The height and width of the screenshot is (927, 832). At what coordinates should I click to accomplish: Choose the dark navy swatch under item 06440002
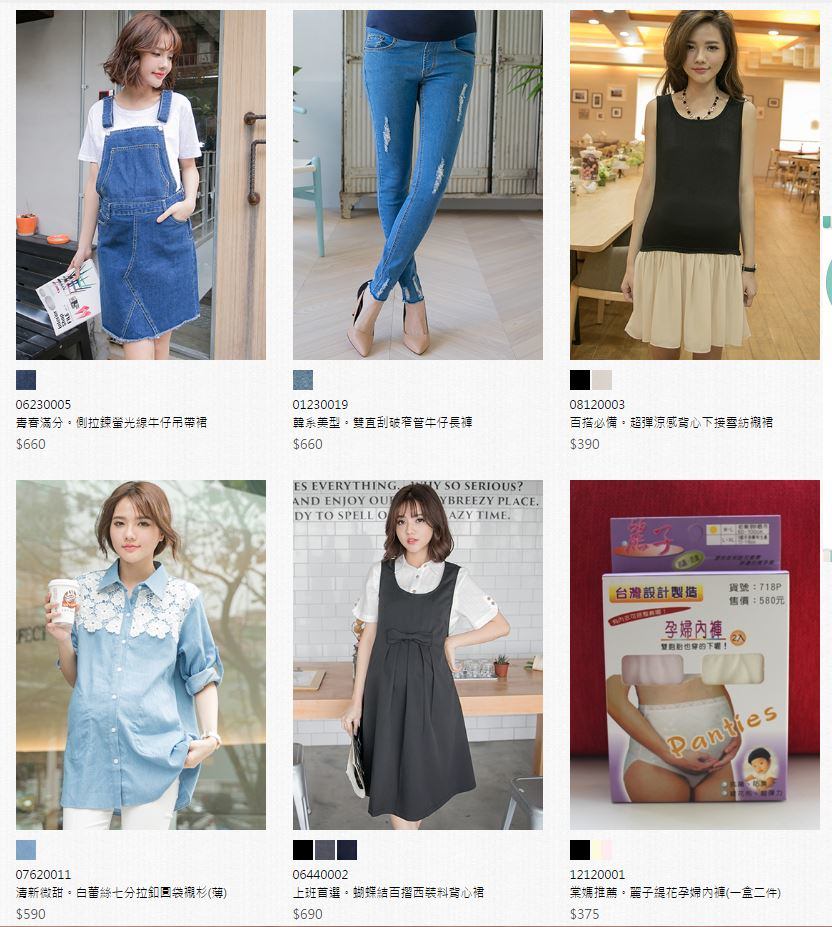coord(347,850)
